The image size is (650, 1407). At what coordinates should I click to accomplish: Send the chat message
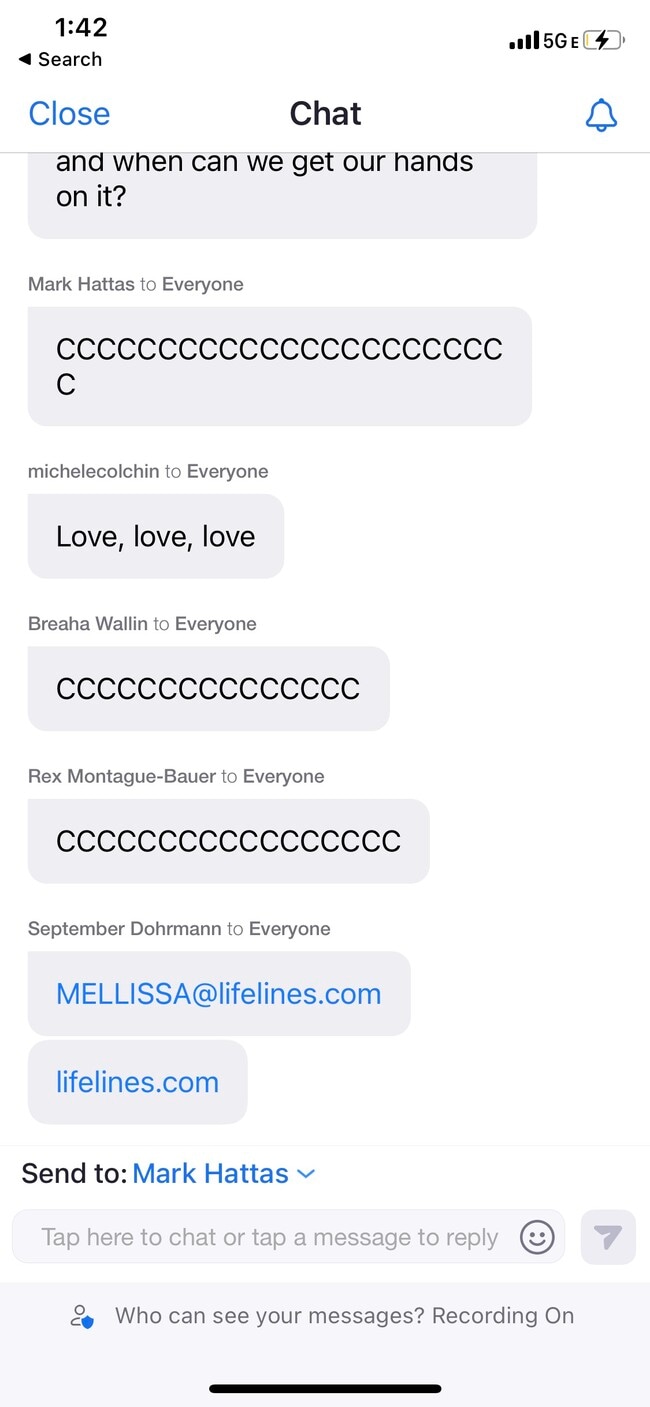pyautogui.click(x=608, y=1238)
